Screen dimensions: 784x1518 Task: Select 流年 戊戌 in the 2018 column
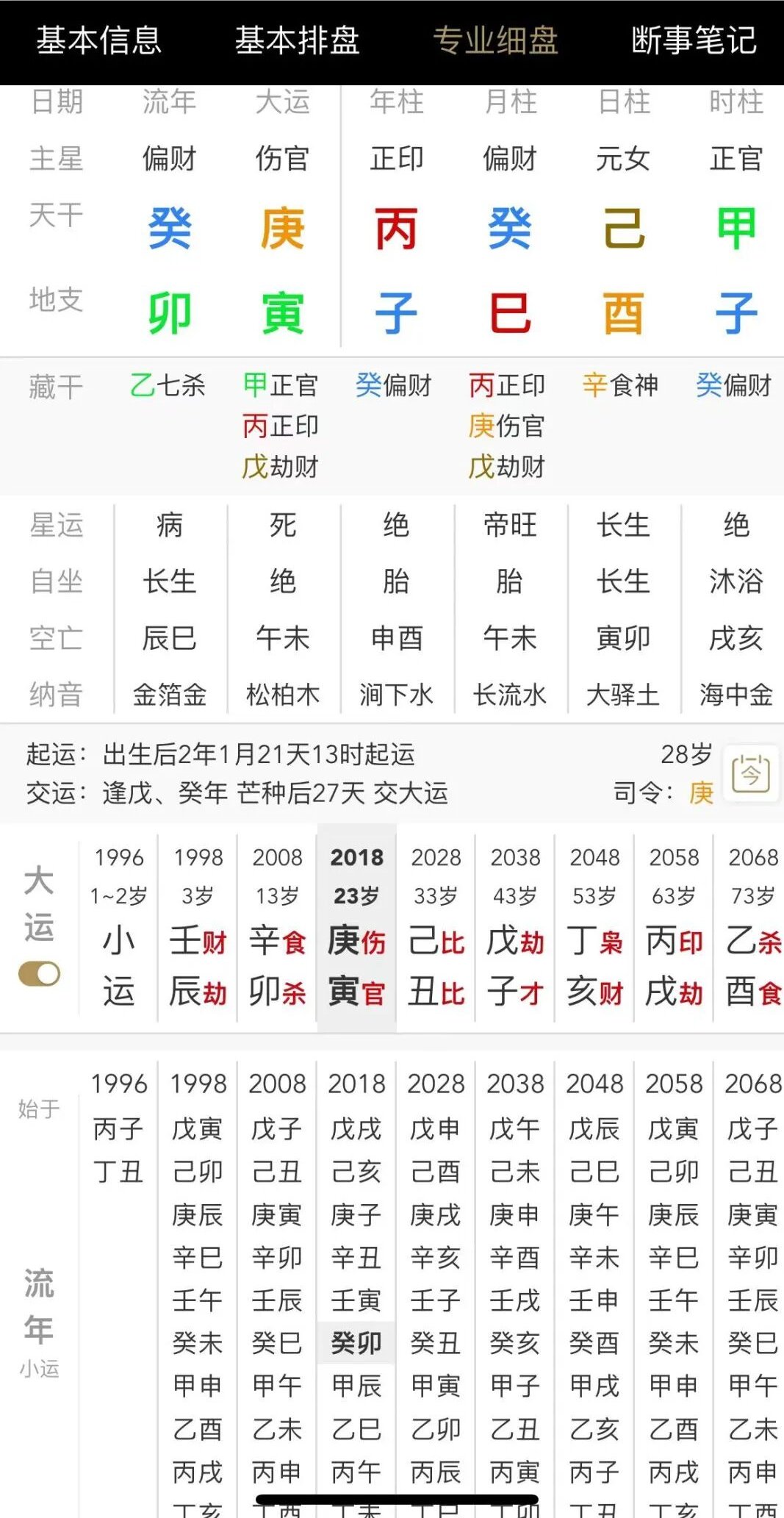pos(356,1129)
